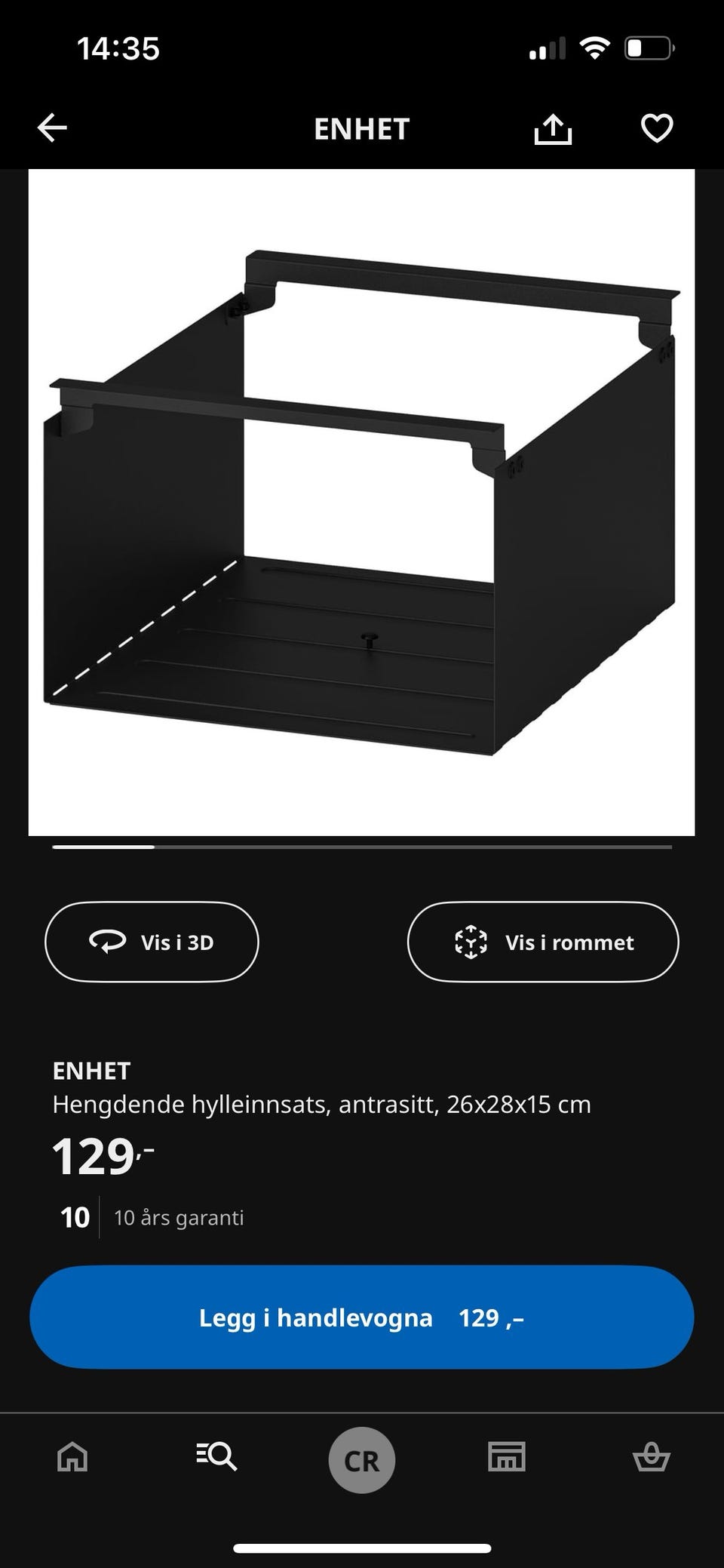Open the store locator icon
The image size is (724, 1568).
[507, 1458]
